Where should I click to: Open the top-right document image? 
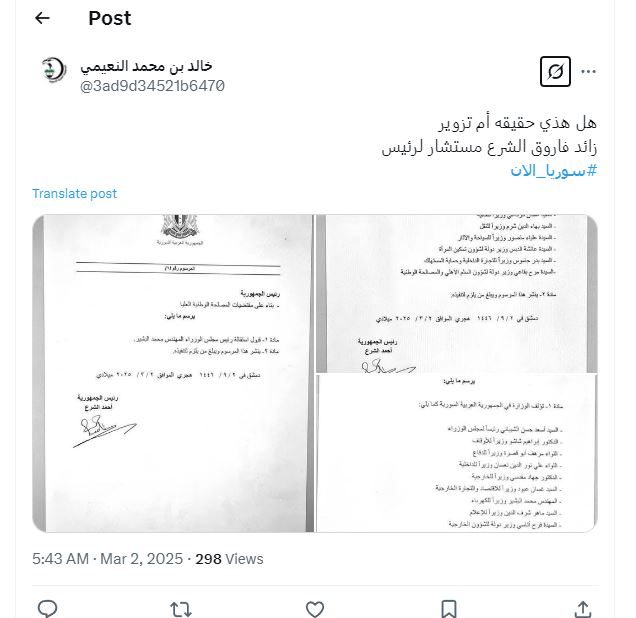[457, 292]
